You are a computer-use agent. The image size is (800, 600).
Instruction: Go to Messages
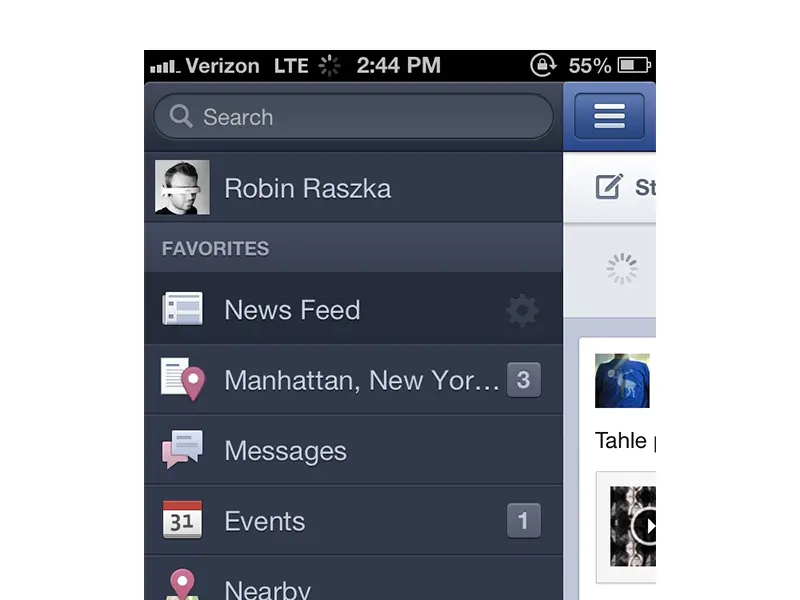(x=286, y=451)
